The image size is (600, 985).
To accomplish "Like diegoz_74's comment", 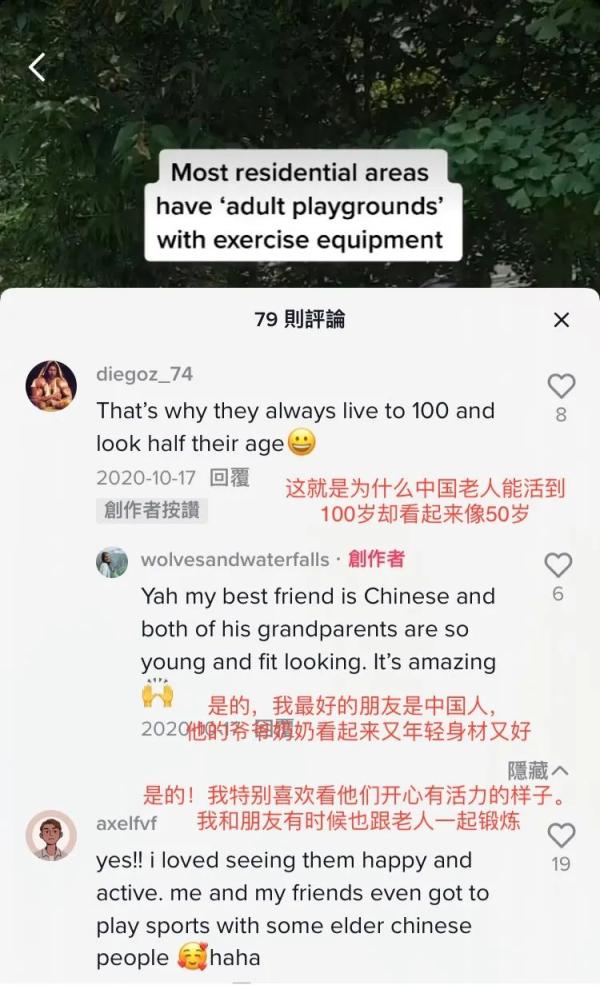I will [561, 387].
